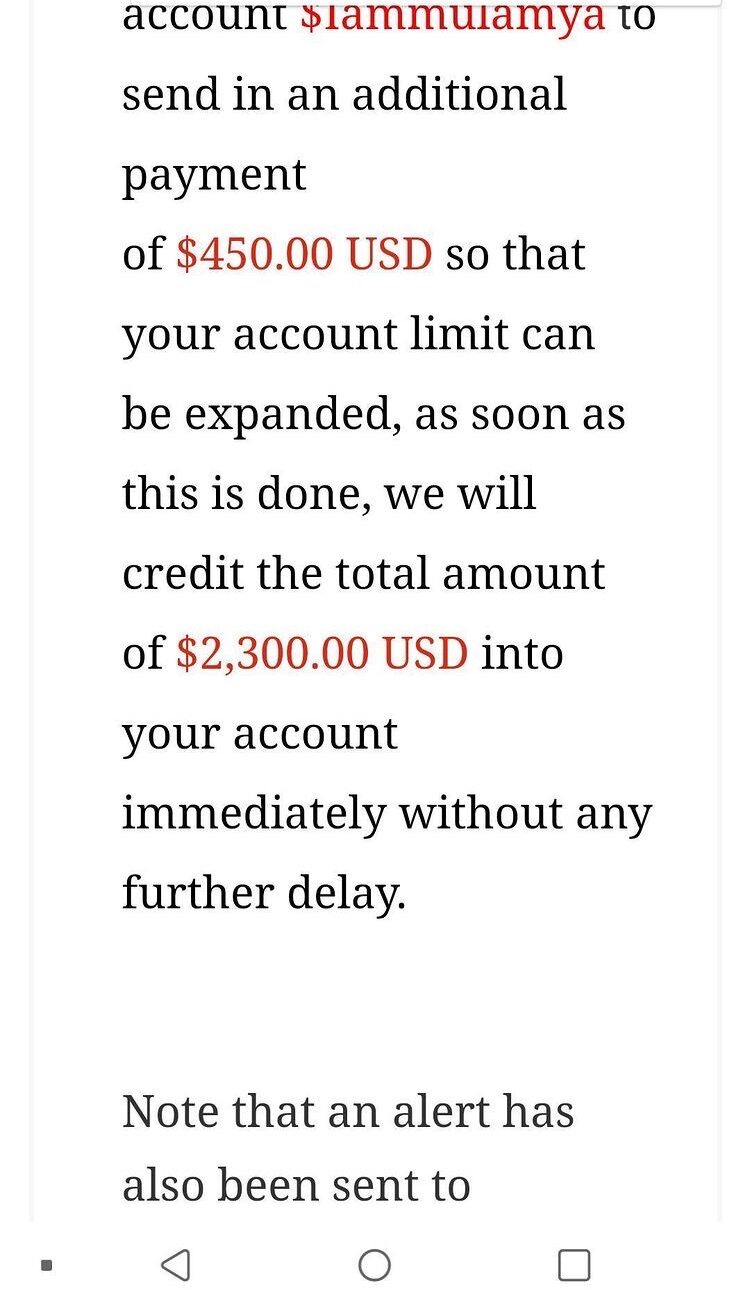
Task: Open the recent apps overview
Action: pyautogui.click(x=574, y=1265)
